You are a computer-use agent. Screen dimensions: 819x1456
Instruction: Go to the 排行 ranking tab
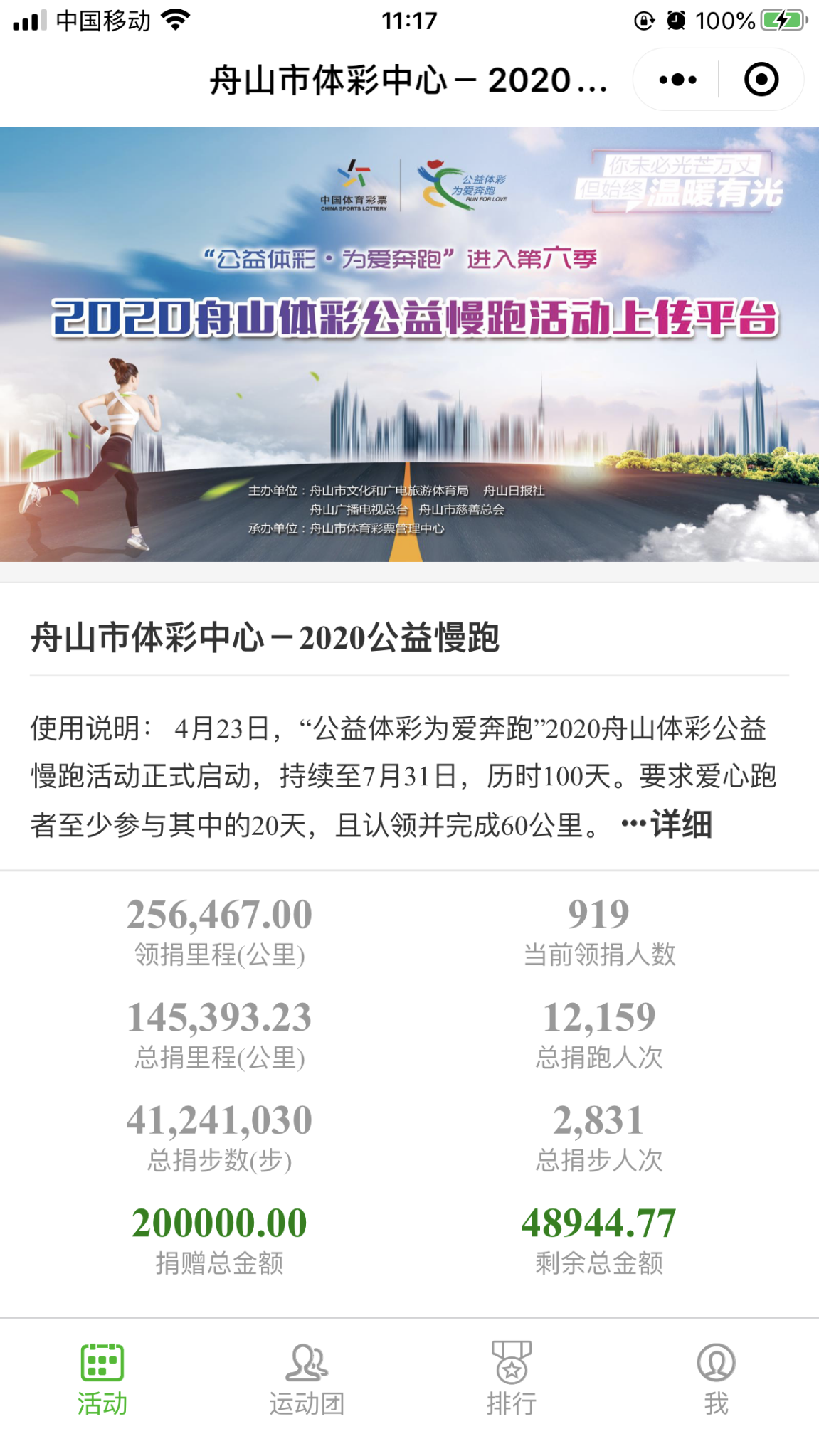click(512, 1378)
